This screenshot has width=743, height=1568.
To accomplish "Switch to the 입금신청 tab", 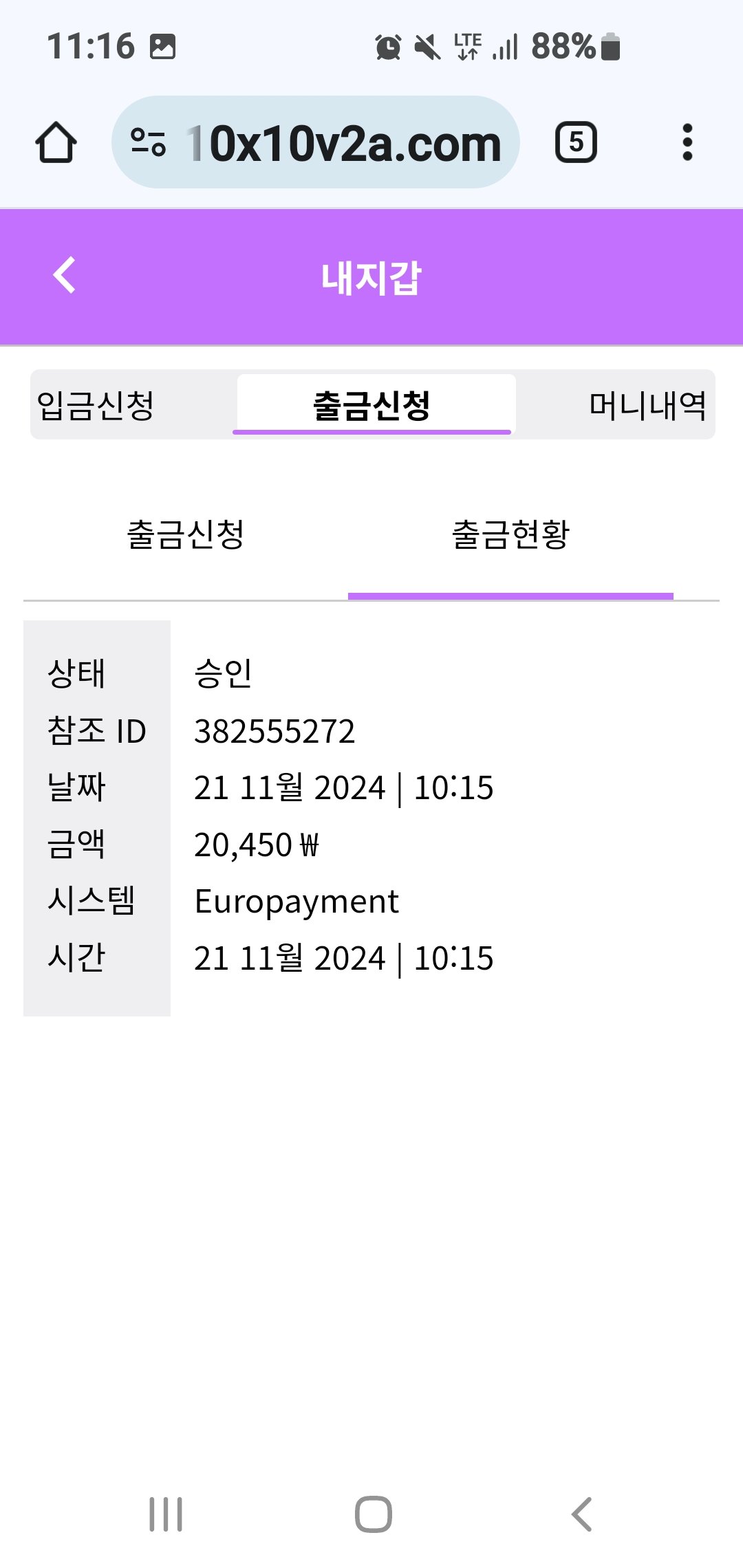I will point(96,405).
